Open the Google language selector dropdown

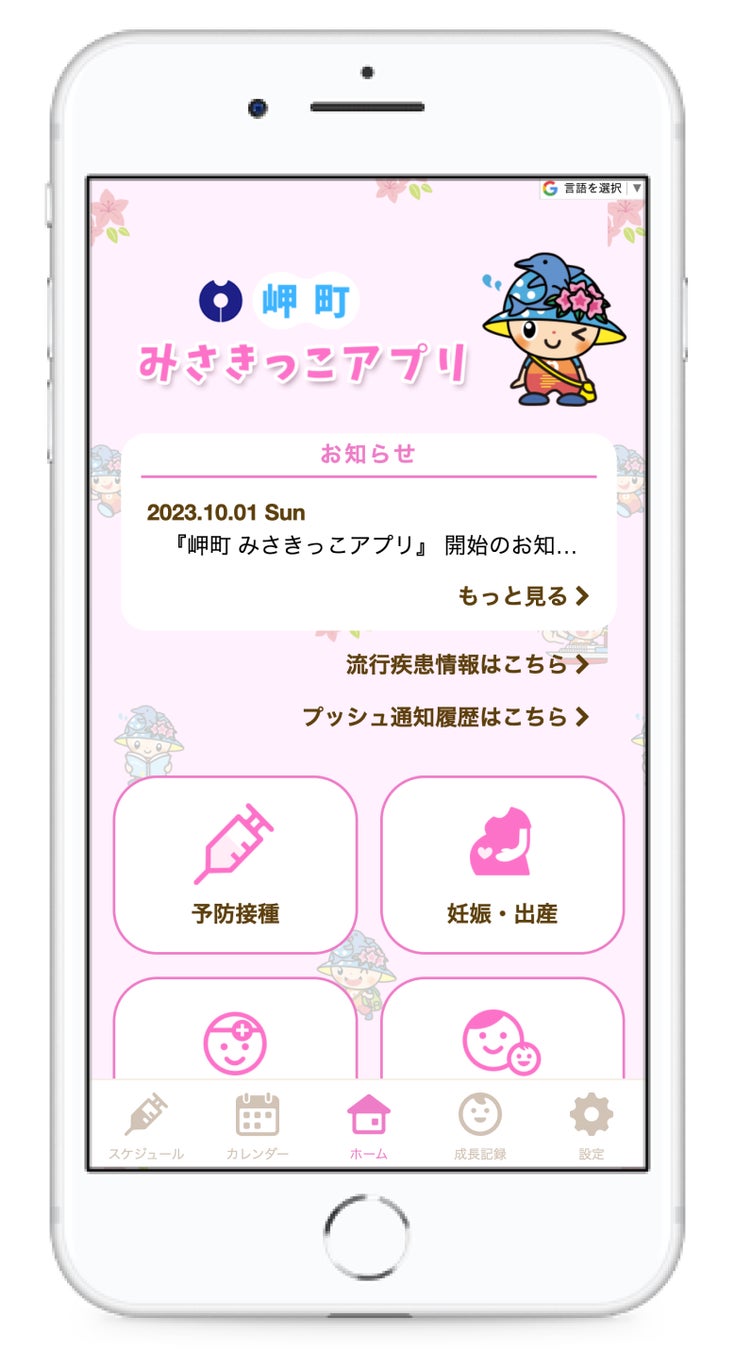coord(593,188)
